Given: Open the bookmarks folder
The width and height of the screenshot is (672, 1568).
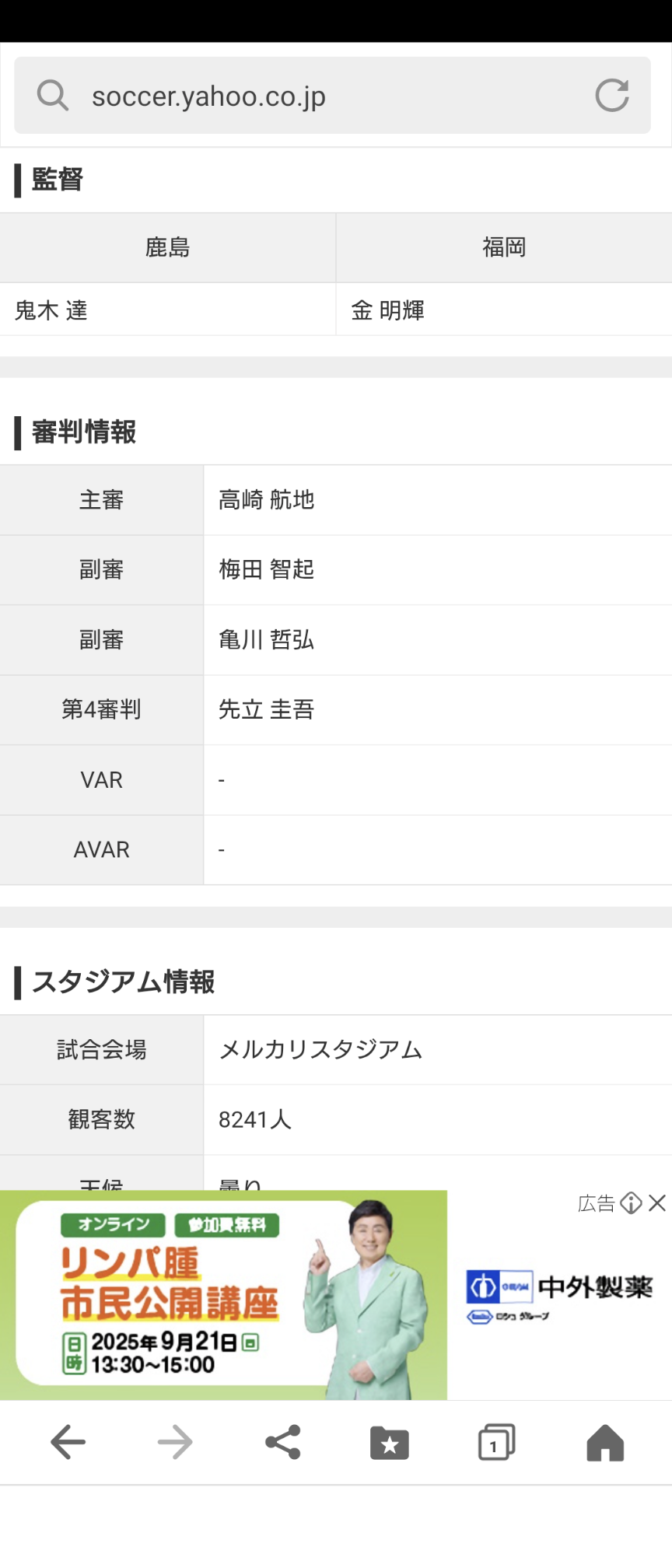Looking at the screenshot, I should [390, 1444].
